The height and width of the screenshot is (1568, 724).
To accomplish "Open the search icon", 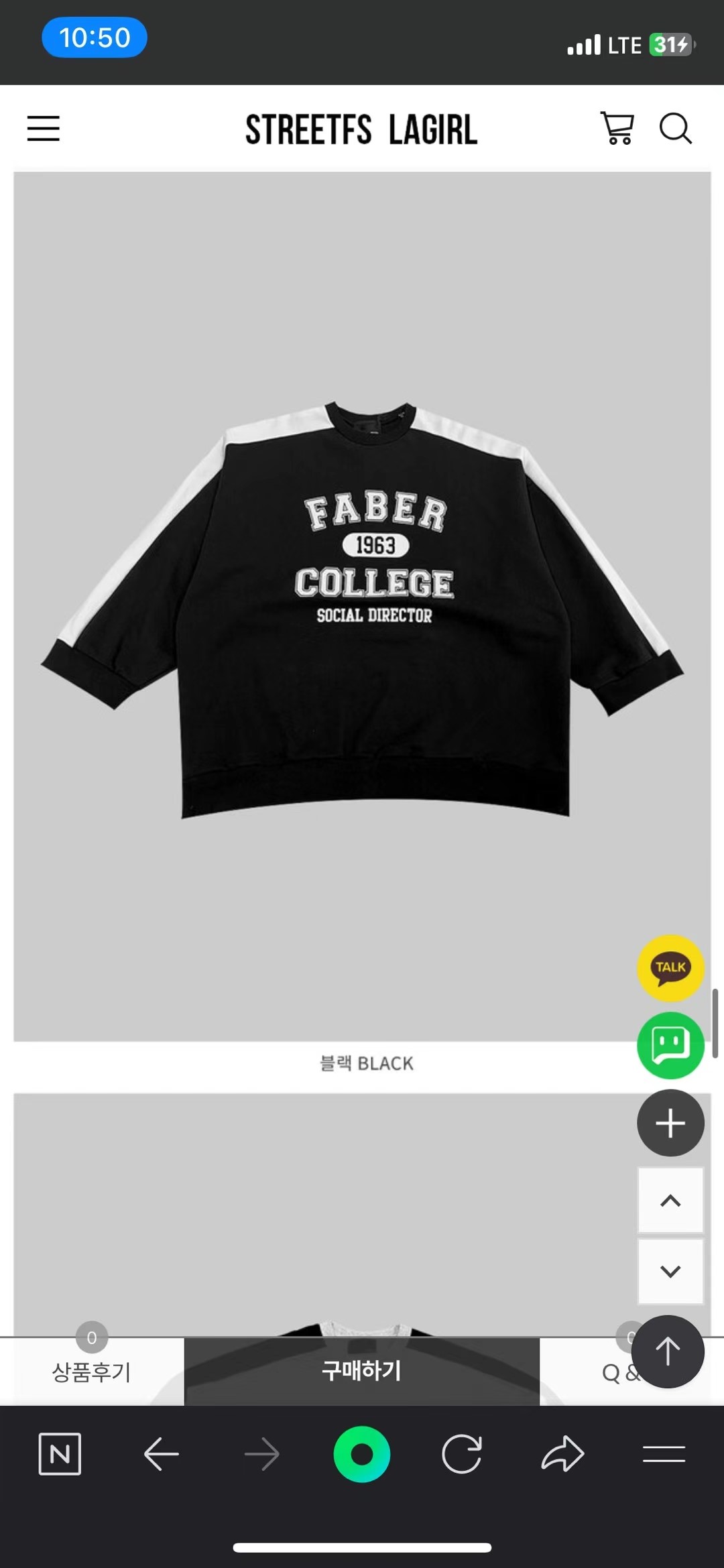I will click(675, 128).
